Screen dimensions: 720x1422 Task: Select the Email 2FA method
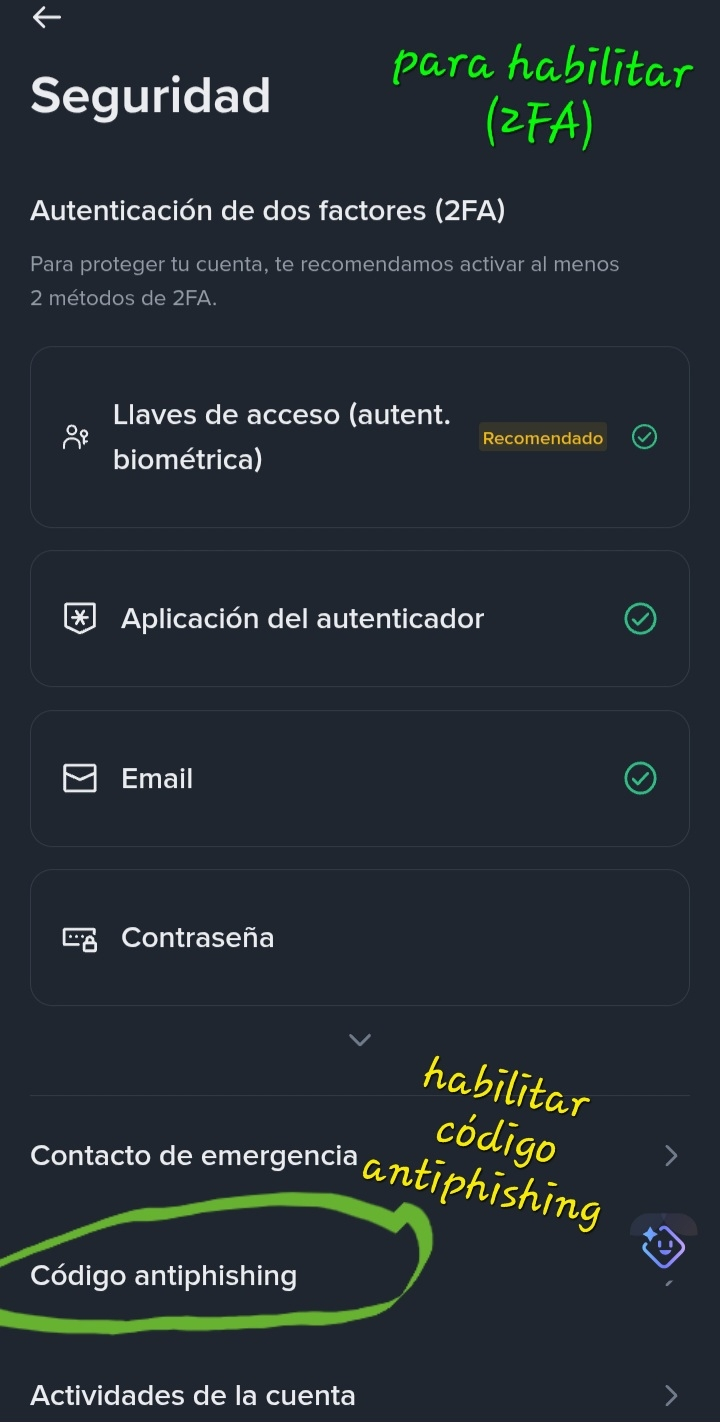pyautogui.click(x=359, y=778)
